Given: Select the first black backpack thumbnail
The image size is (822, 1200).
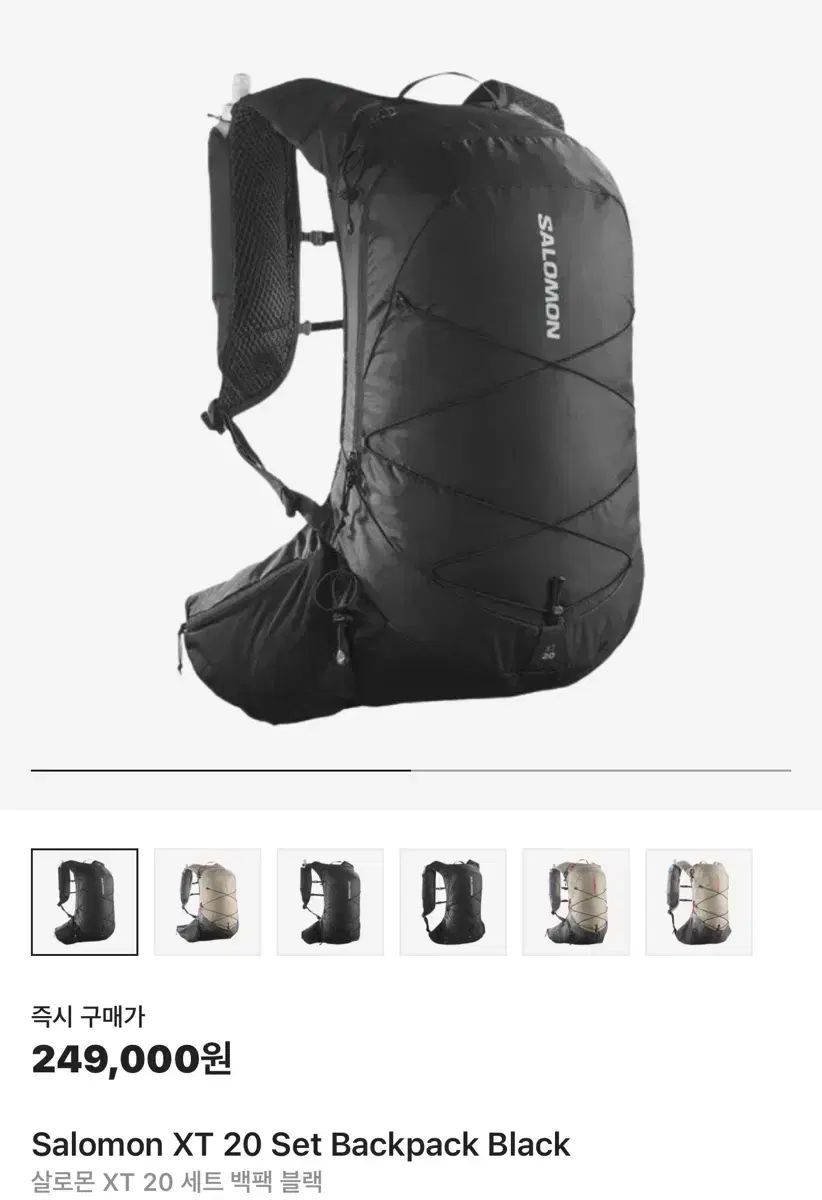Looking at the screenshot, I should [85, 902].
